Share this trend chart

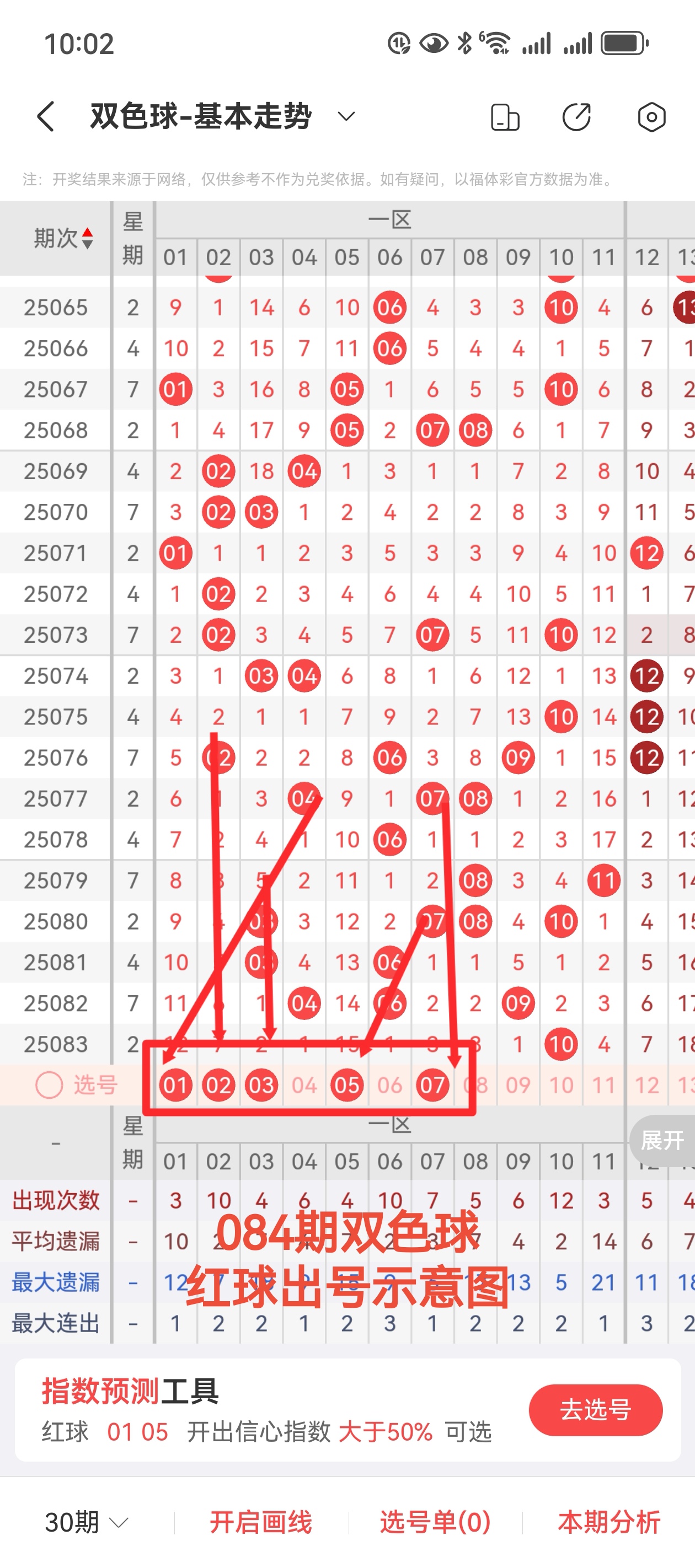(576, 117)
